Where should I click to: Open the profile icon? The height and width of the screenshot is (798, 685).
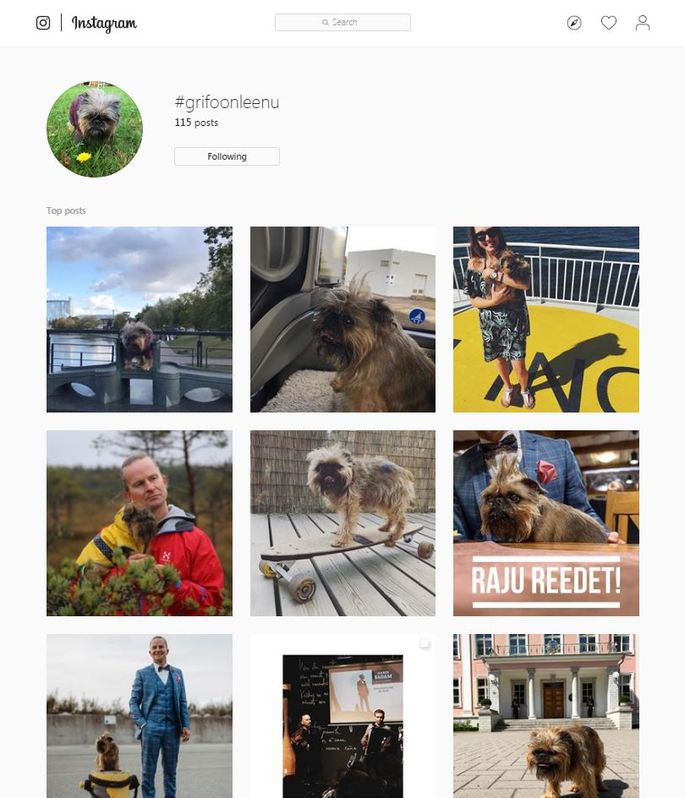tap(642, 23)
